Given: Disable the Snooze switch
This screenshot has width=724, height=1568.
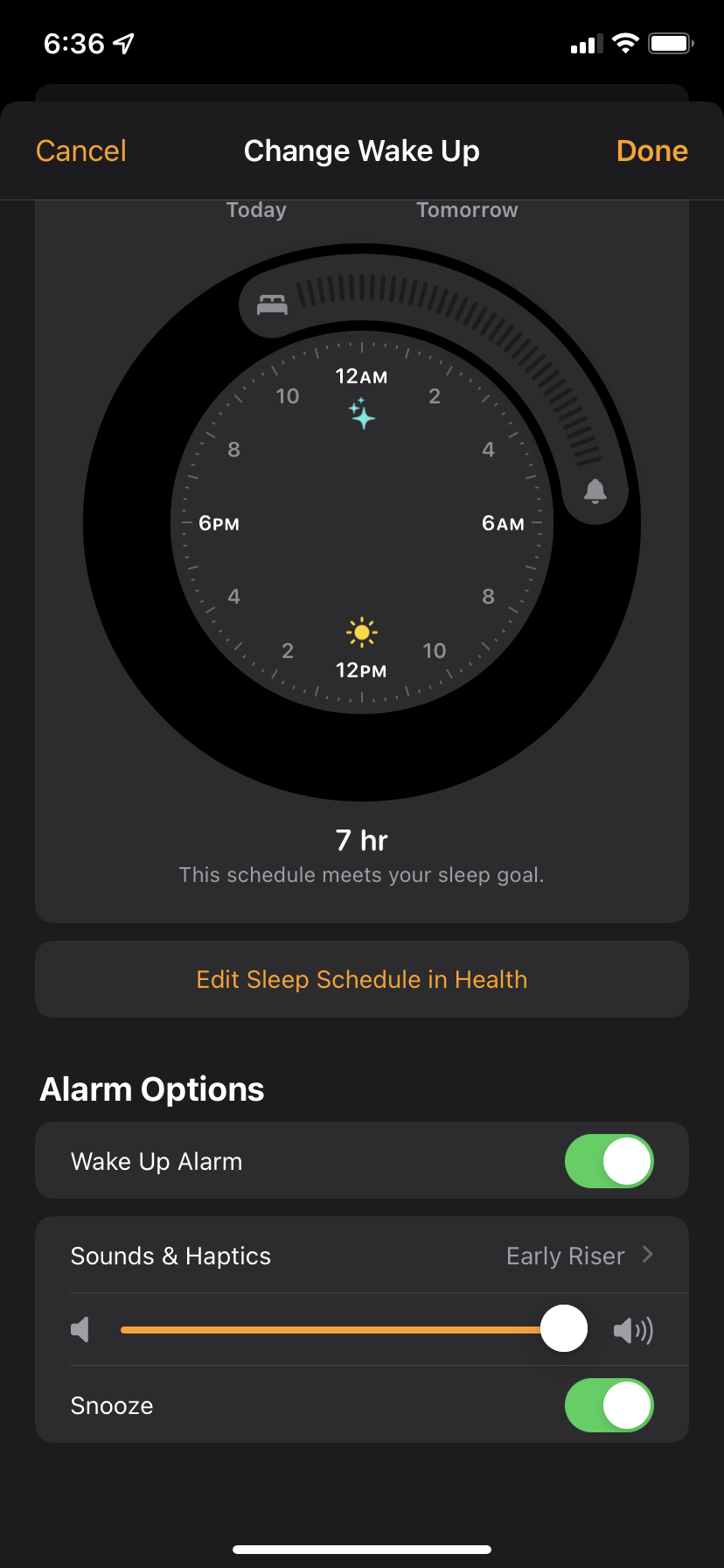Looking at the screenshot, I should tap(609, 1405).
